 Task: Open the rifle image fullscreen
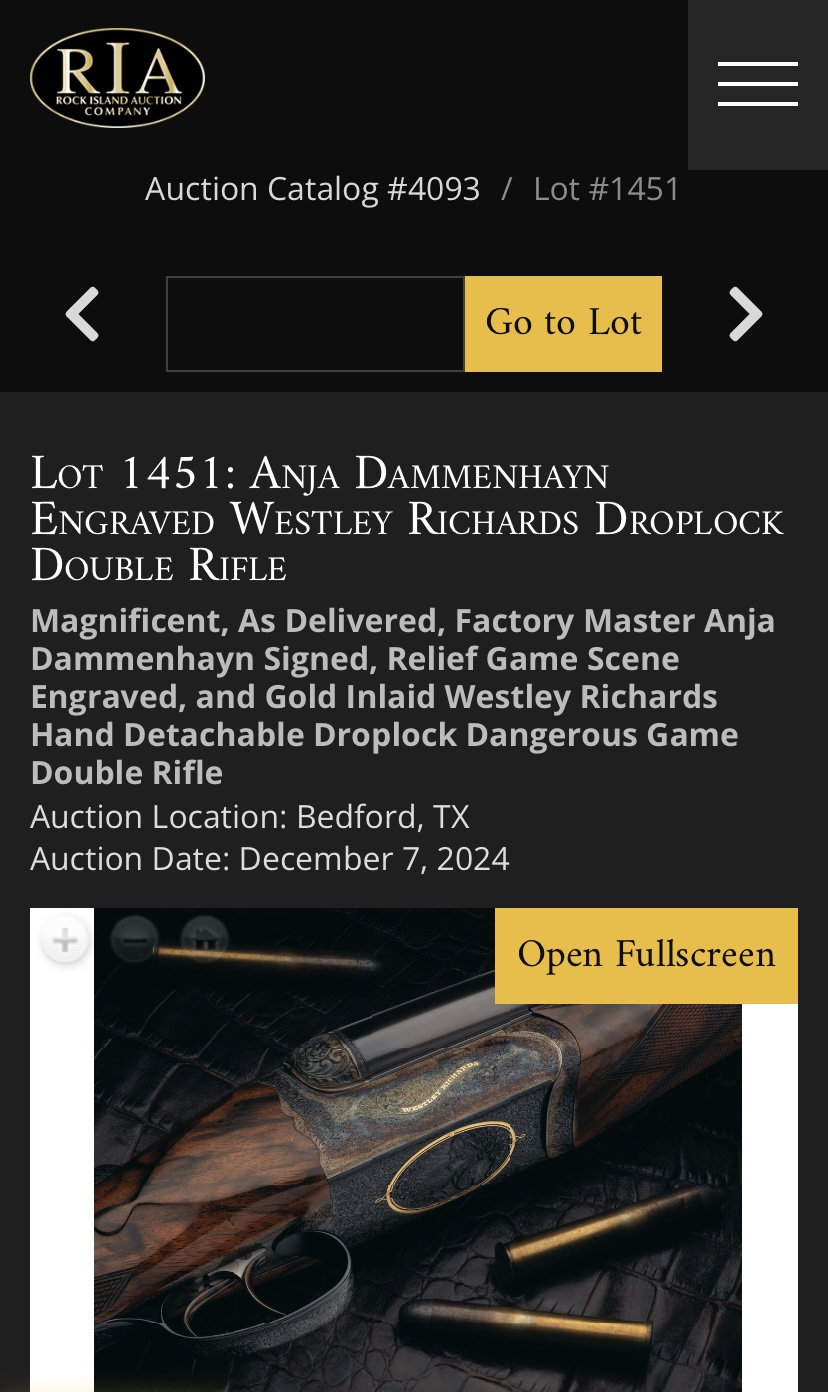click(646, 955)
